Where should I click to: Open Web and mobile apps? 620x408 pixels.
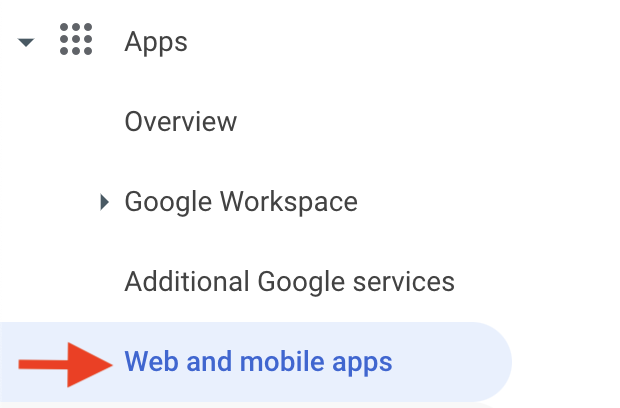click(258, 362)
